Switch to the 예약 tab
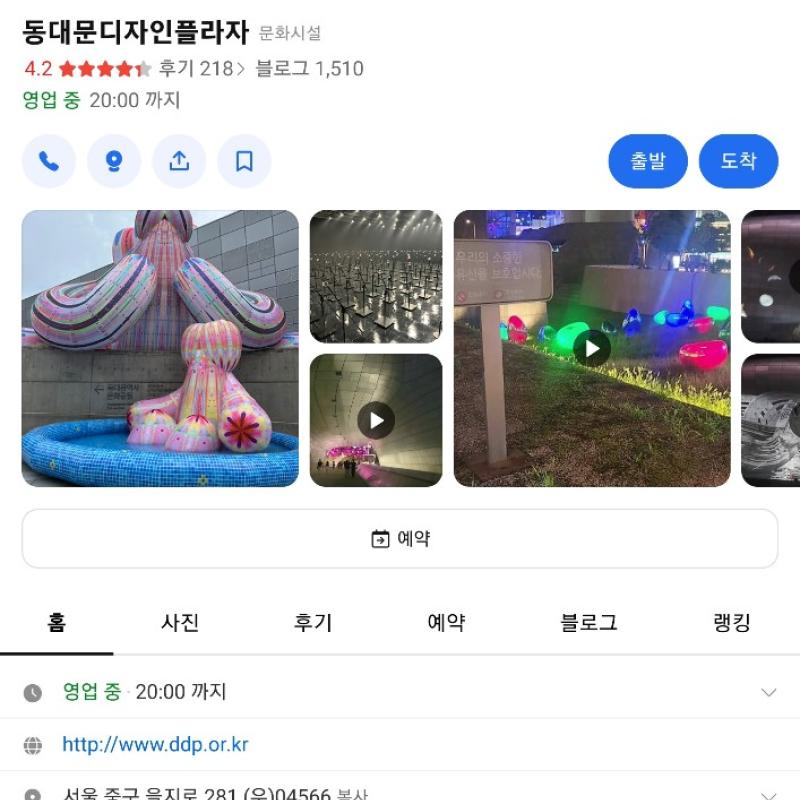 pos(446,623)
